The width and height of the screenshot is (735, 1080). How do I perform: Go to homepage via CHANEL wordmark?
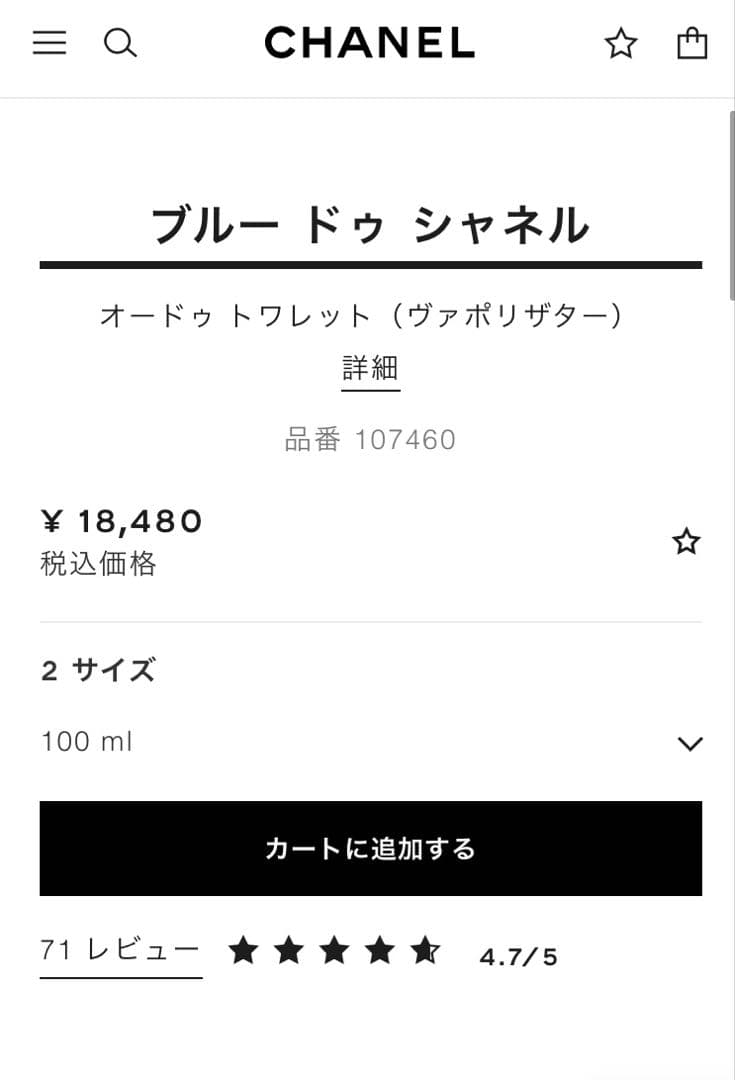(367, 43)
